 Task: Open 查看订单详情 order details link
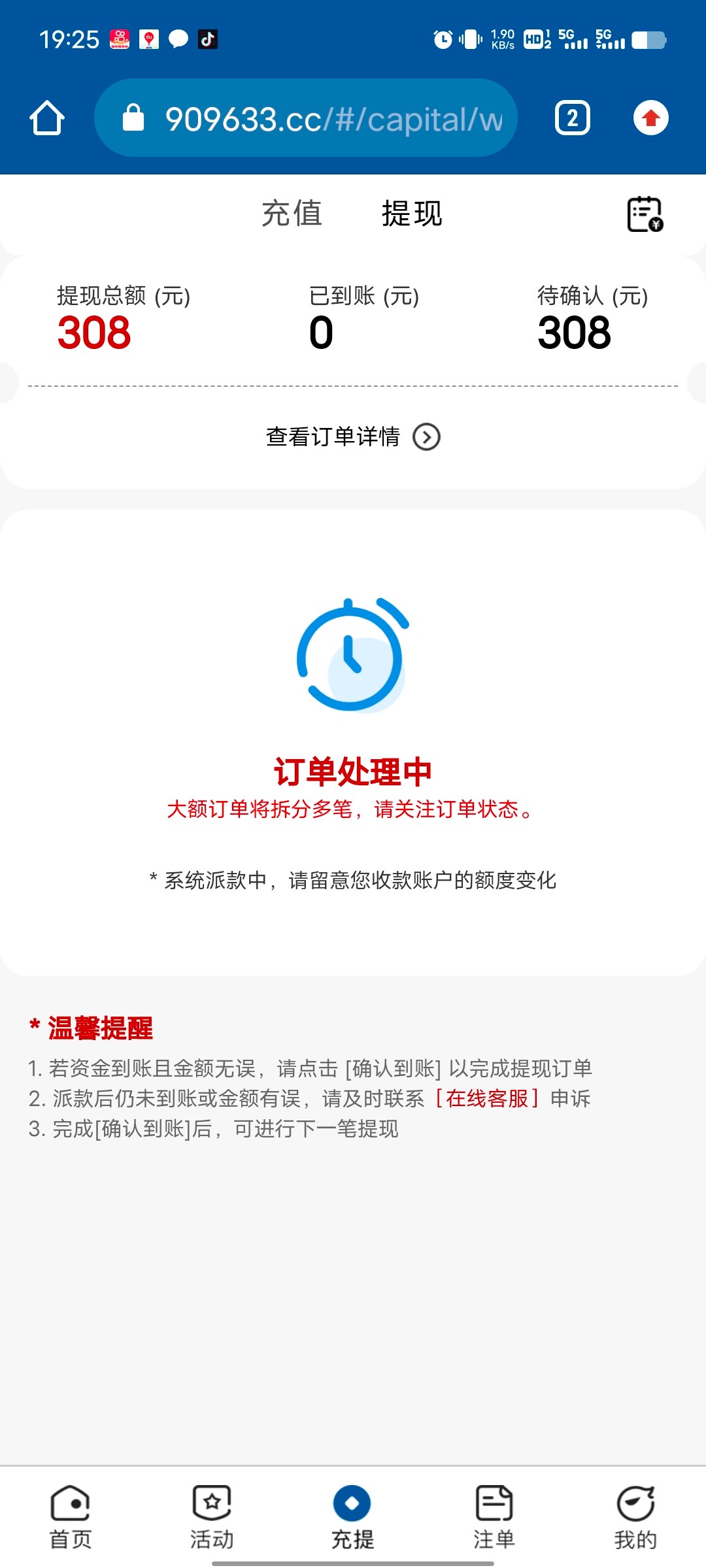coord(333,437)
